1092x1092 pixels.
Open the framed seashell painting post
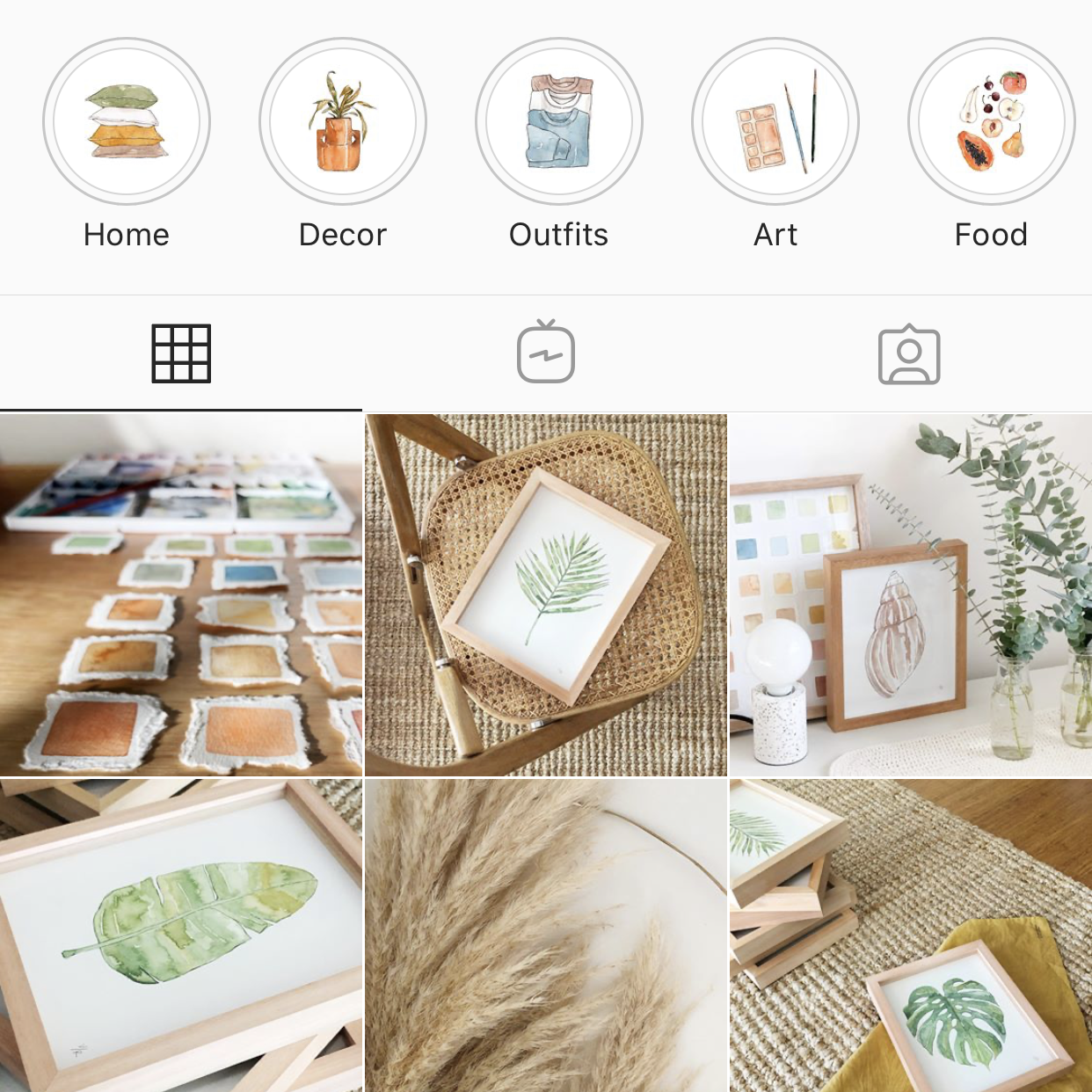pyautogui.click(x=911, y=595)
